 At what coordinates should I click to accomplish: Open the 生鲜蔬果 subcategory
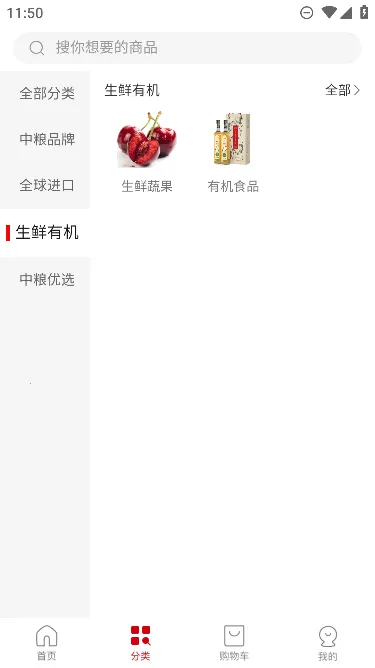coord(147,152)
